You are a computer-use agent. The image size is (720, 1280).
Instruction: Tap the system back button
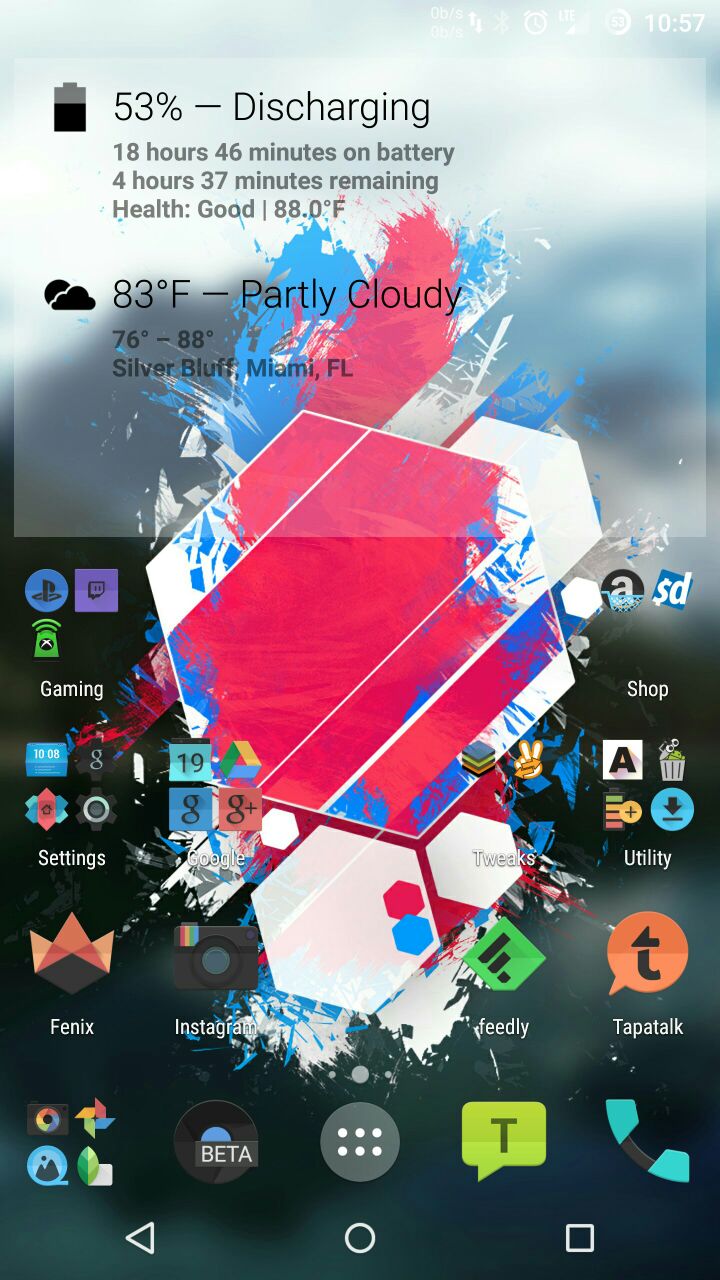pyautogui.click(x=140, y=1238)
